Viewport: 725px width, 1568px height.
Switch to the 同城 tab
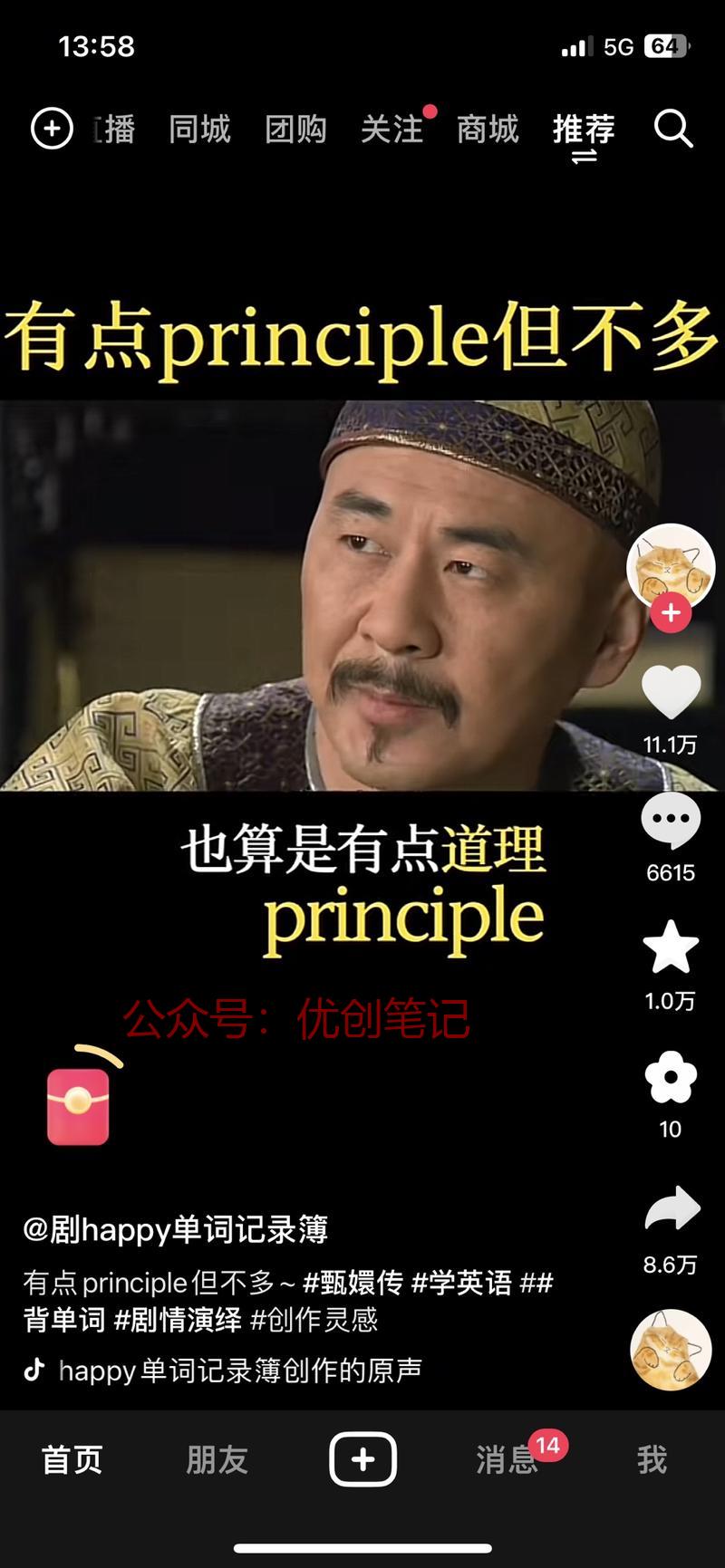coord(199,129)
